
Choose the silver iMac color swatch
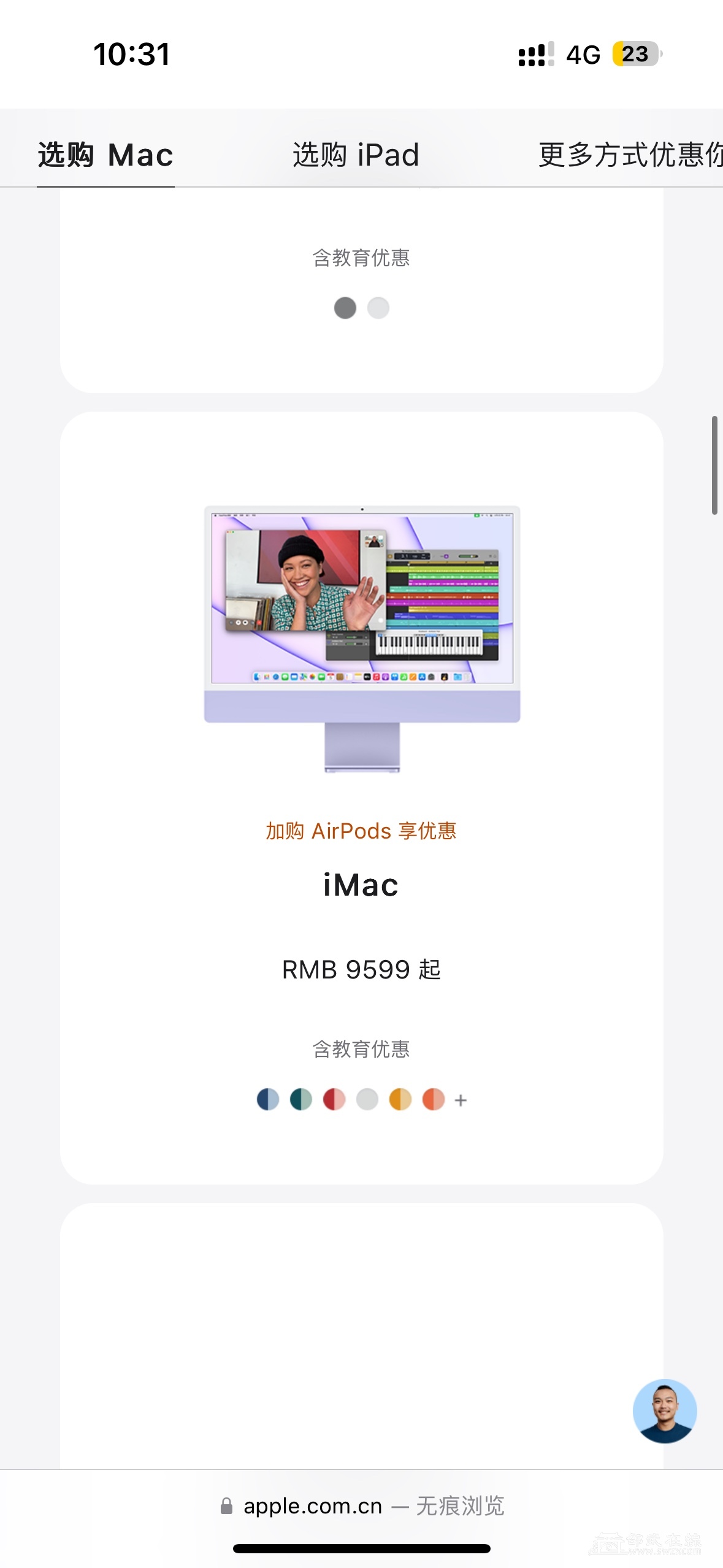coord(367,1099)
